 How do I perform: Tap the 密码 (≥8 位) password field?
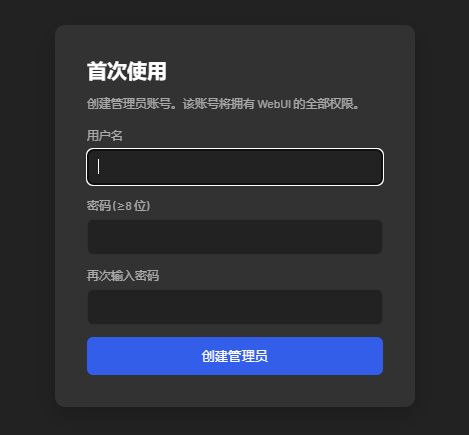(x=235, y=237)
